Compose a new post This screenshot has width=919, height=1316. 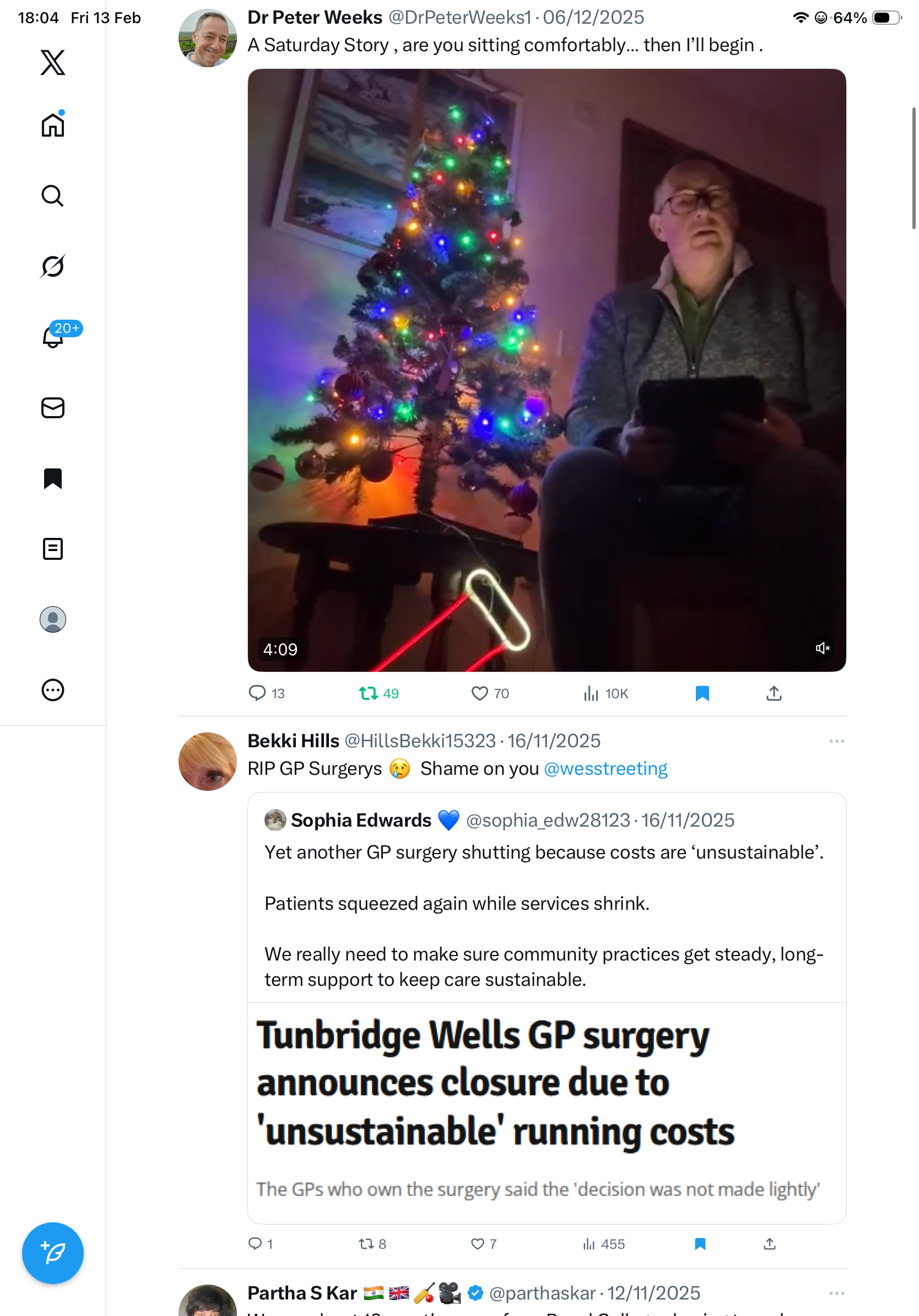[x=53, y=1253]
